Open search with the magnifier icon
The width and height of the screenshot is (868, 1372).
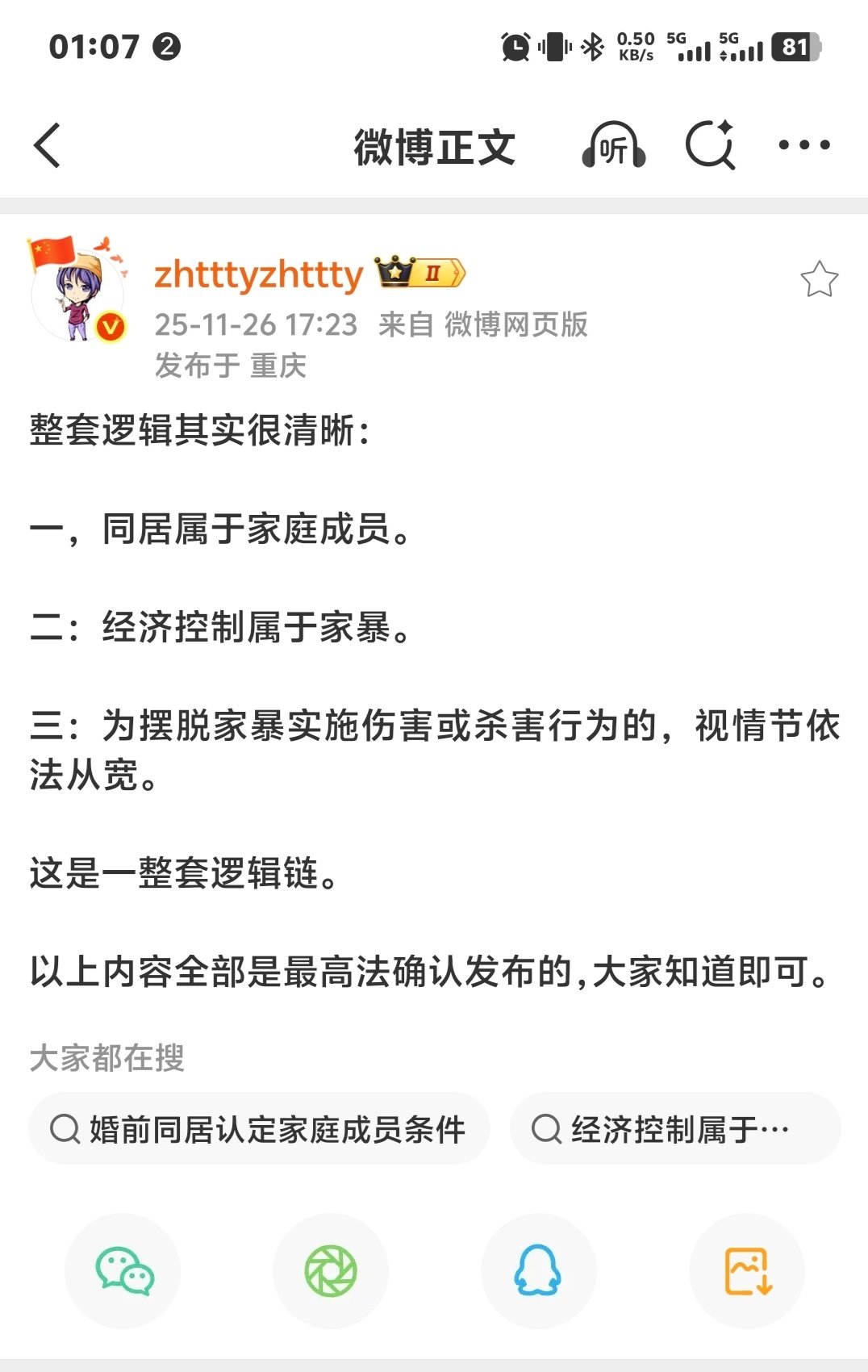pyautogui.click(x=712, y=146)
